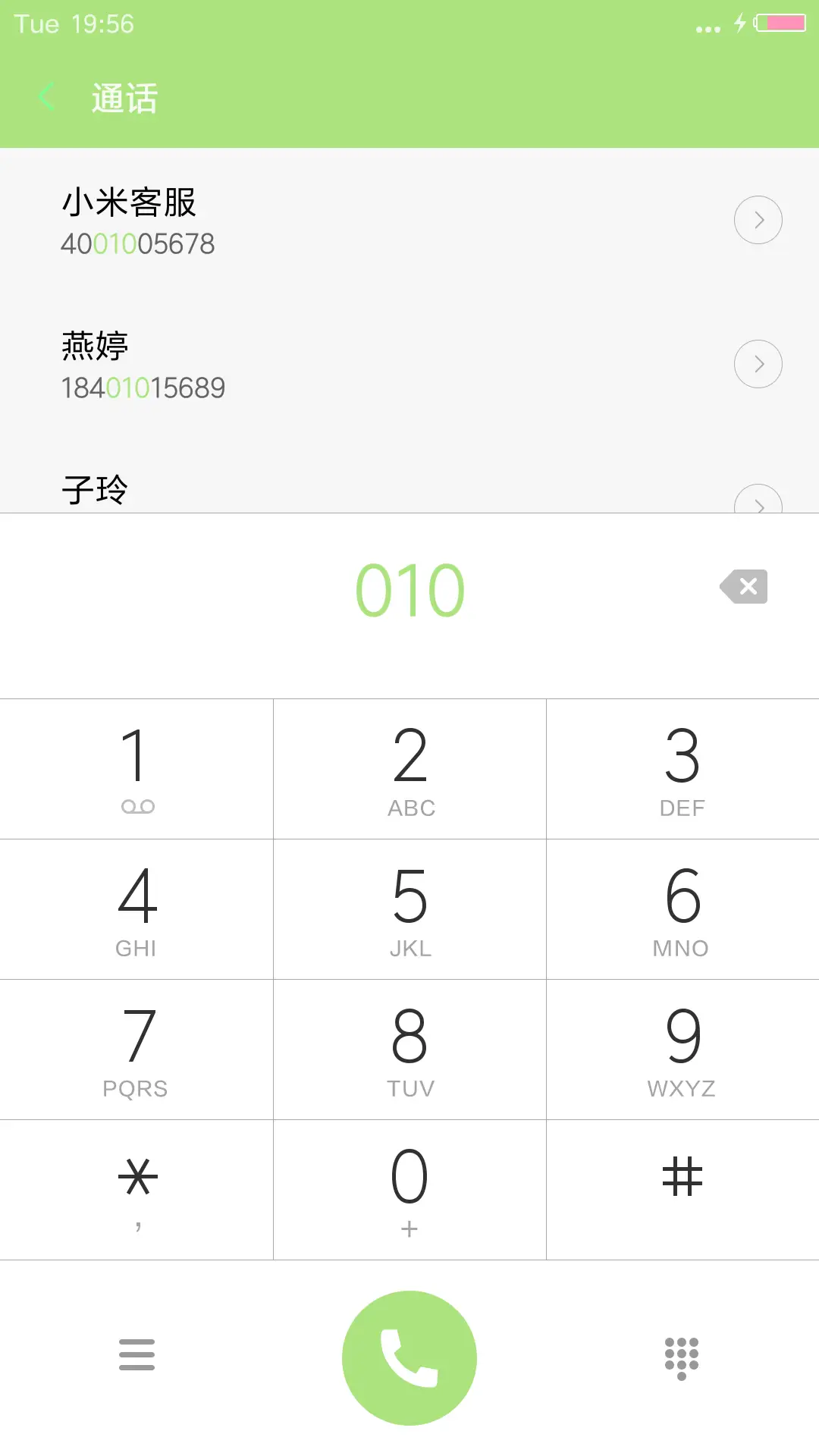The width and height of the screenshot is (819, 1456).
Task: Open the 子玲 entry detail chevron
Action: (x=758, y=504)
